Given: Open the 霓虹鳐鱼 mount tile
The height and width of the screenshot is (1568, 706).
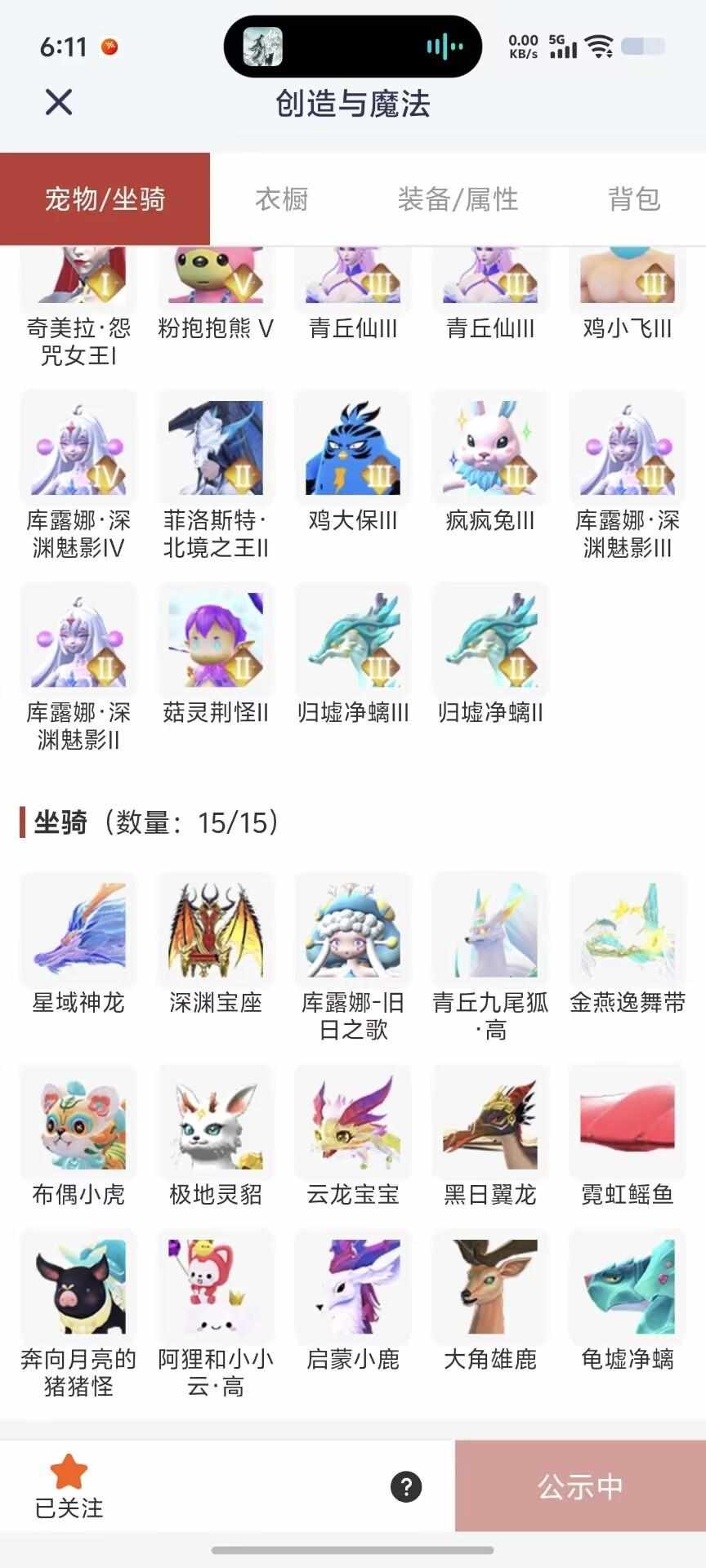Looking at the screenshot, I should point(628,1123).
